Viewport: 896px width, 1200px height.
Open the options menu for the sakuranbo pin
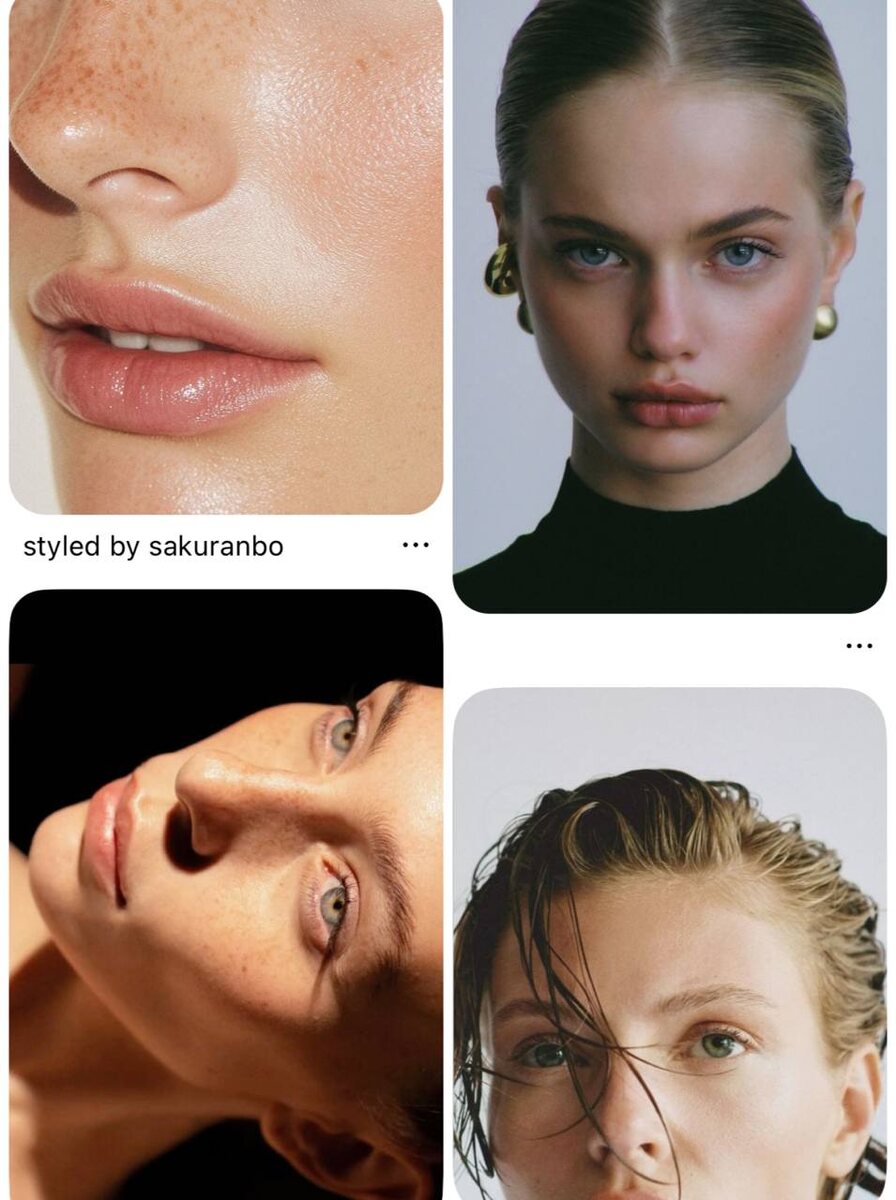pos(415,545)
